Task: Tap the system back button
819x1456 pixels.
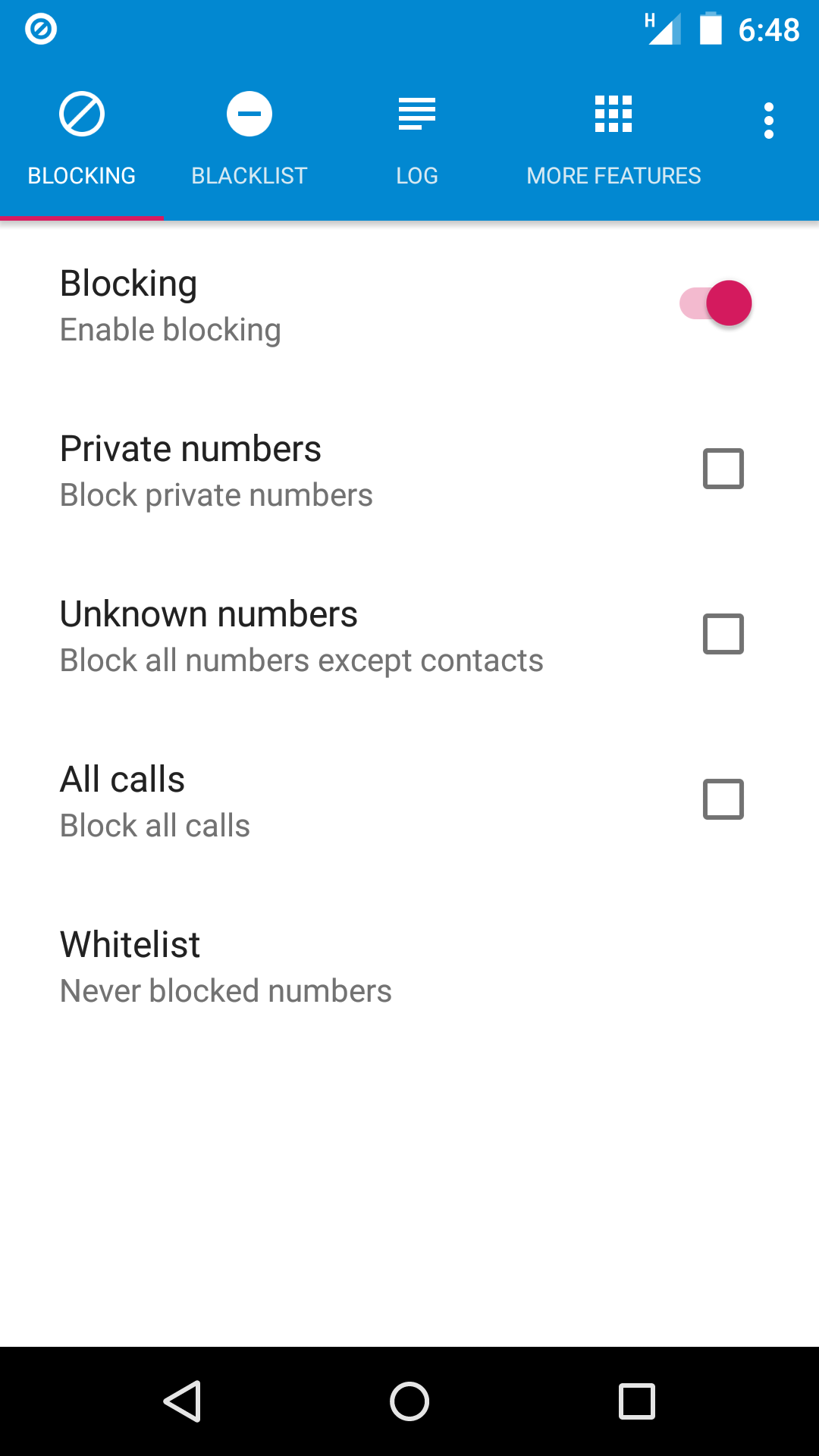Action: (182, 1401)
